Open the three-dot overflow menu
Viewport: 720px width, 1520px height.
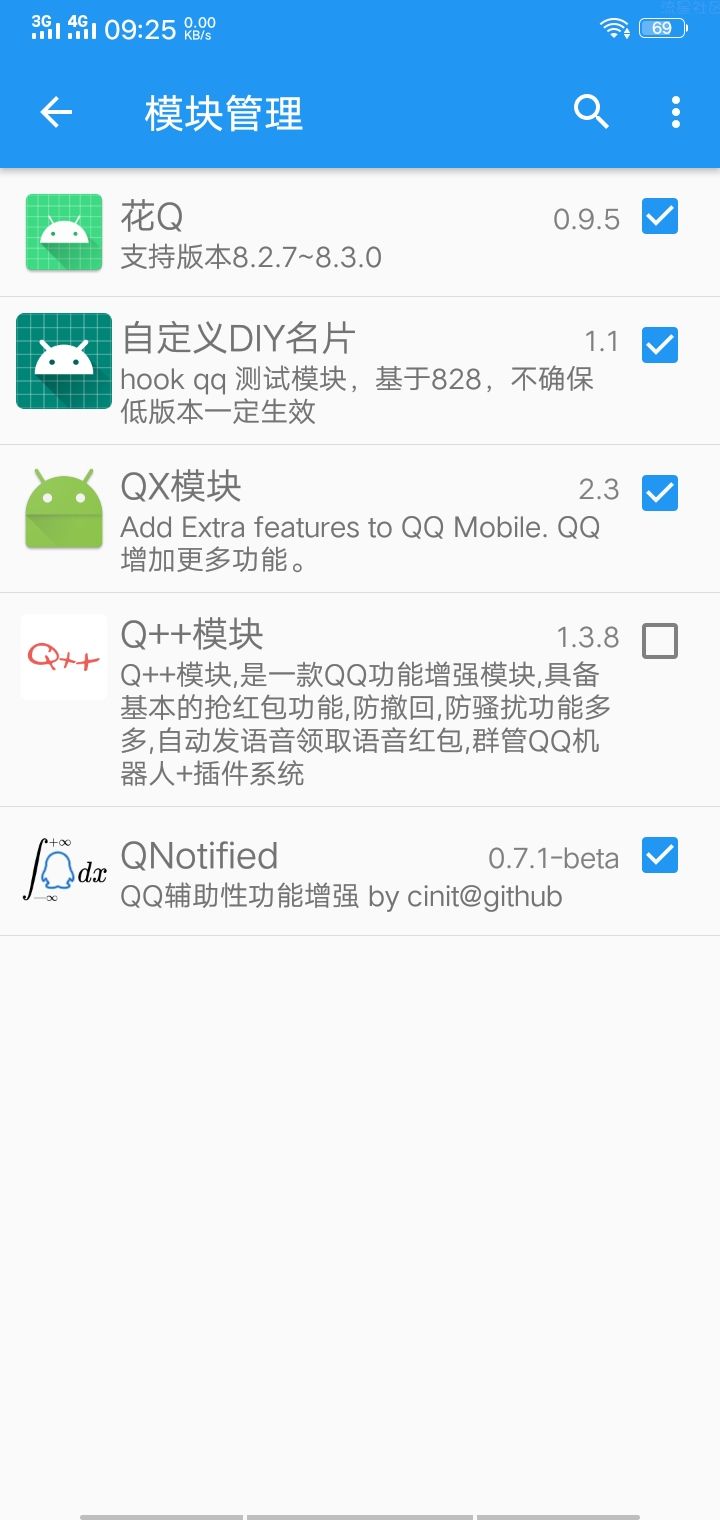pos(676,112)
